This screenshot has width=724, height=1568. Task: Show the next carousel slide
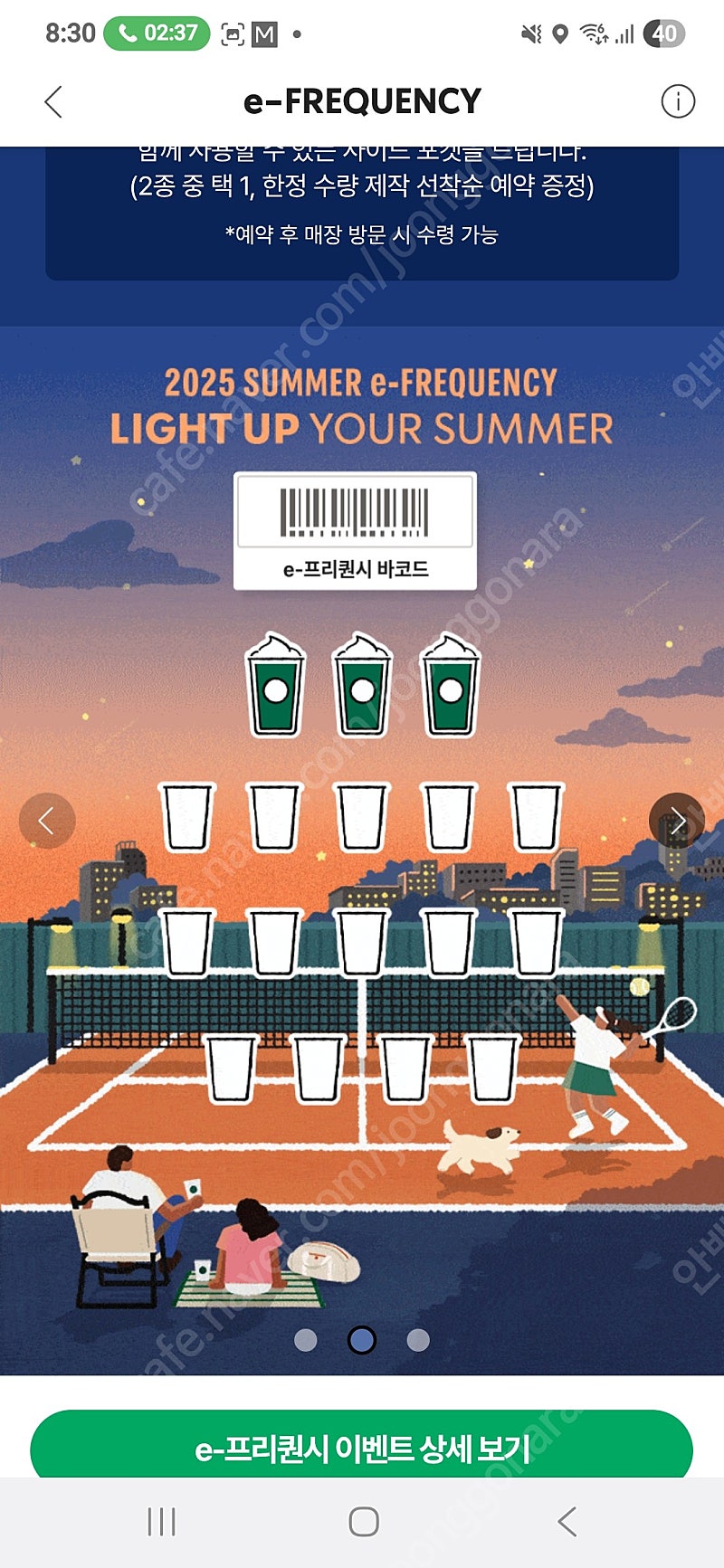[x=677, y=820]
